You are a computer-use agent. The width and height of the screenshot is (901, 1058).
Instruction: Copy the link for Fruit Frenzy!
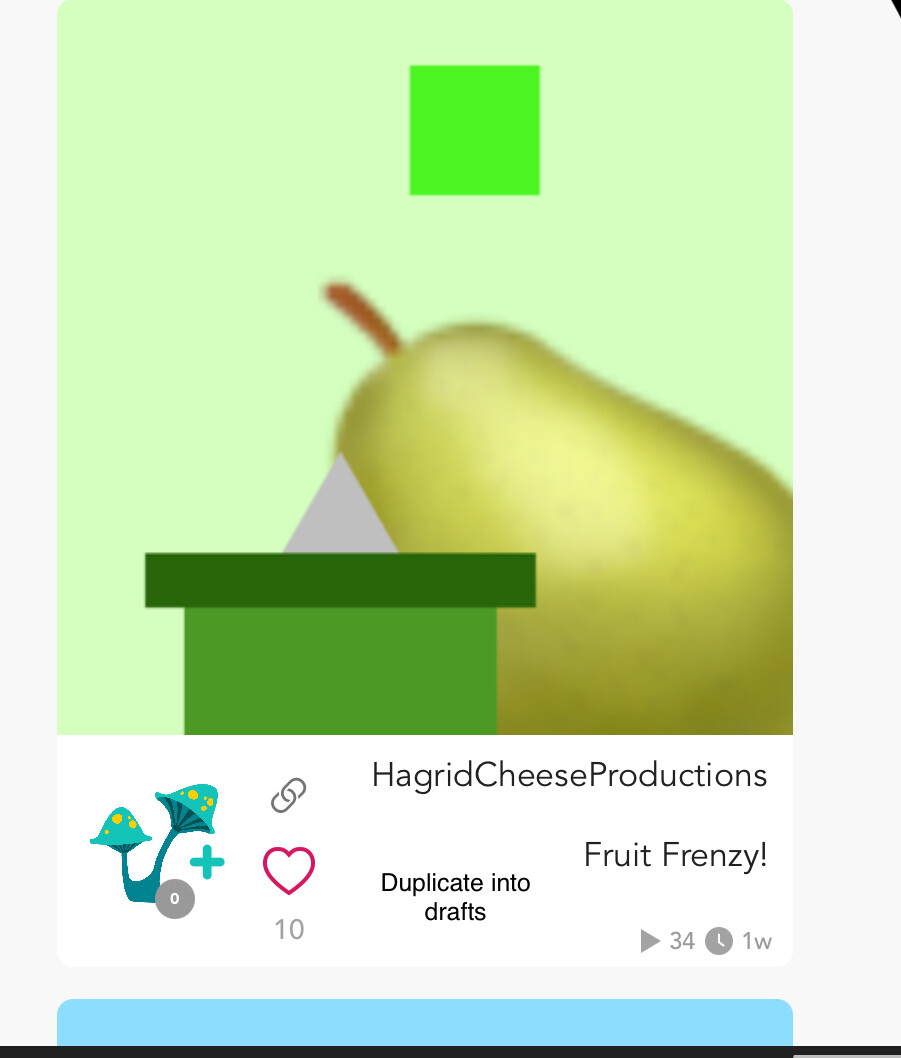click(288, 795)
